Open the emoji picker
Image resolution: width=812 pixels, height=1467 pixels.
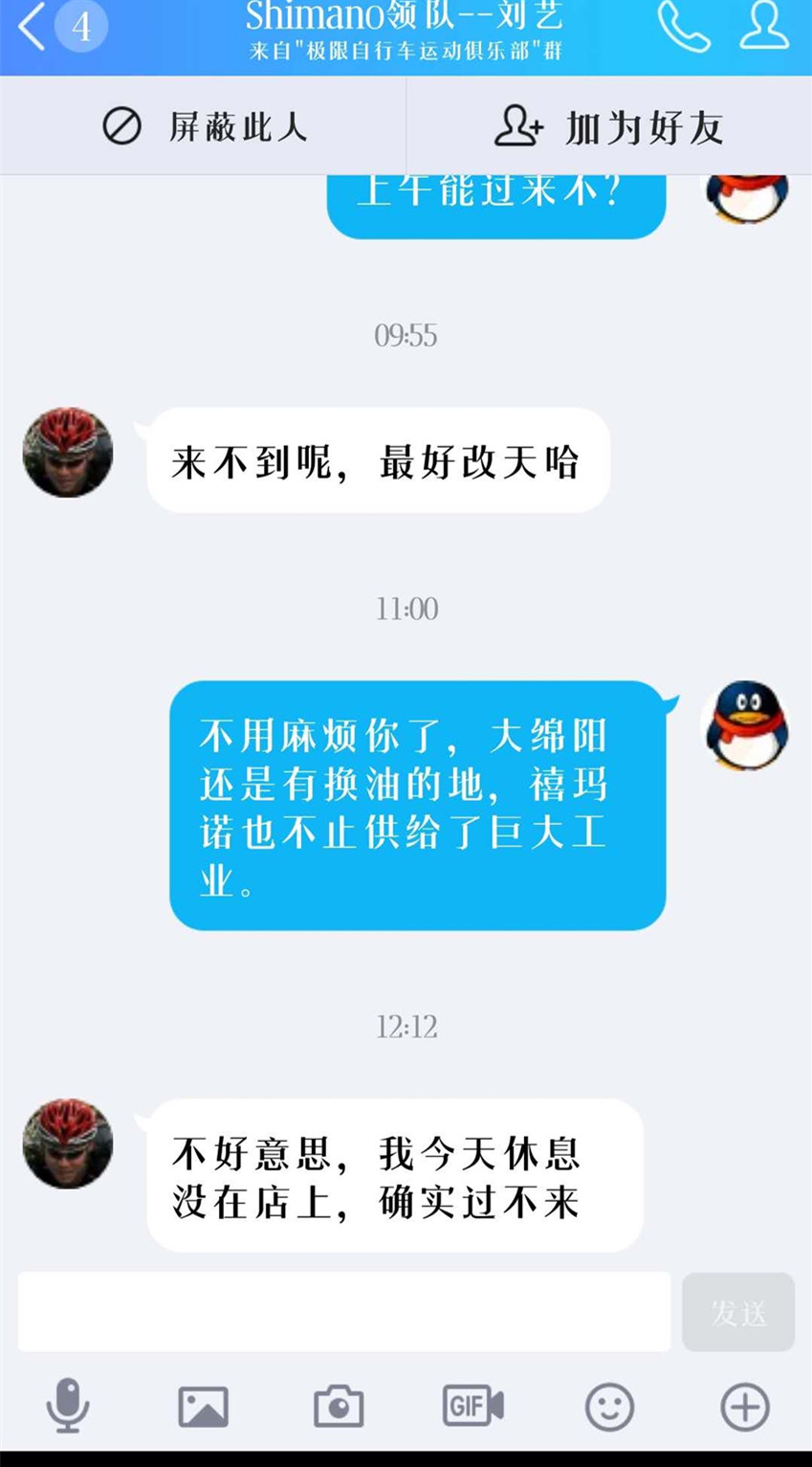(609, 1407)
